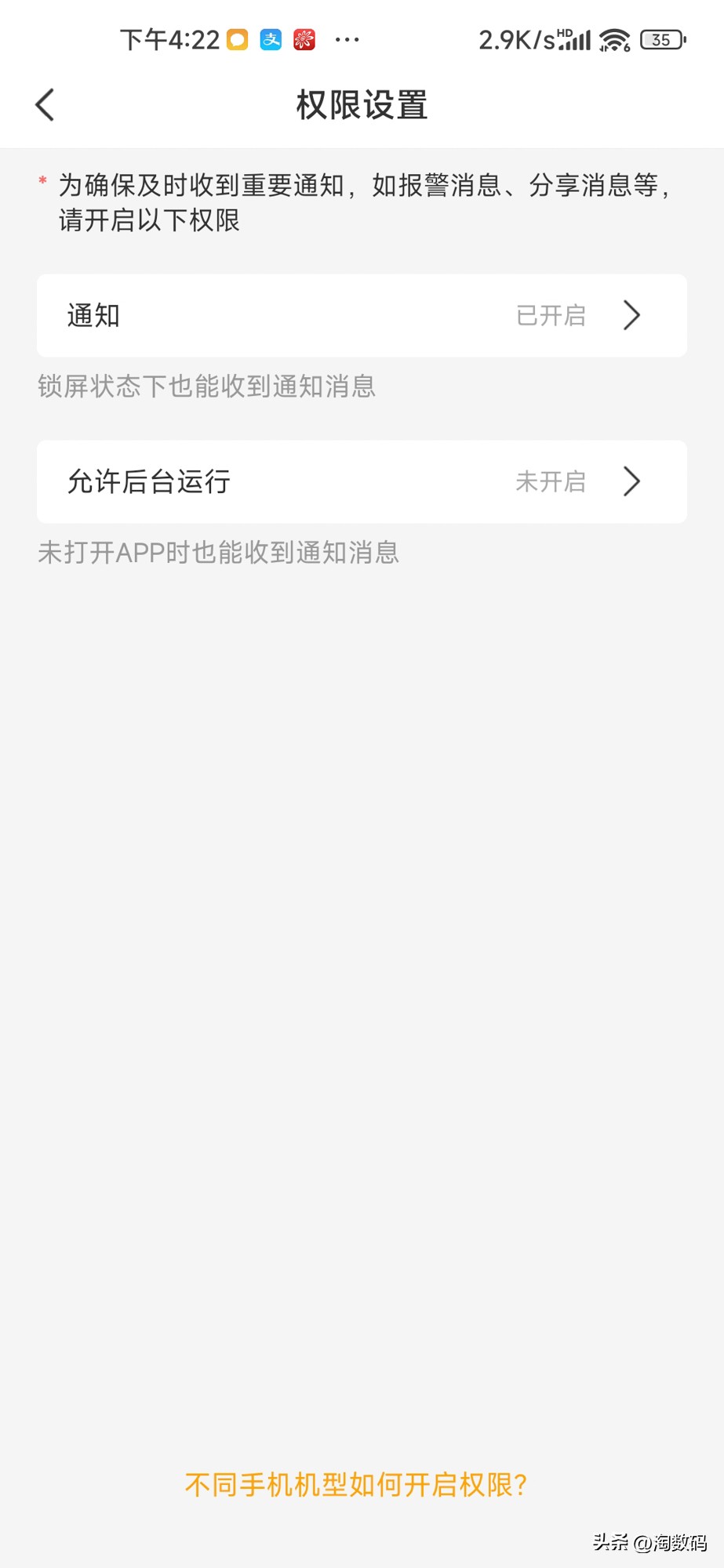Tap the Wi-Fi signal icon
The height and width of the screenshot is (1568, 724).
pos(613,38)
